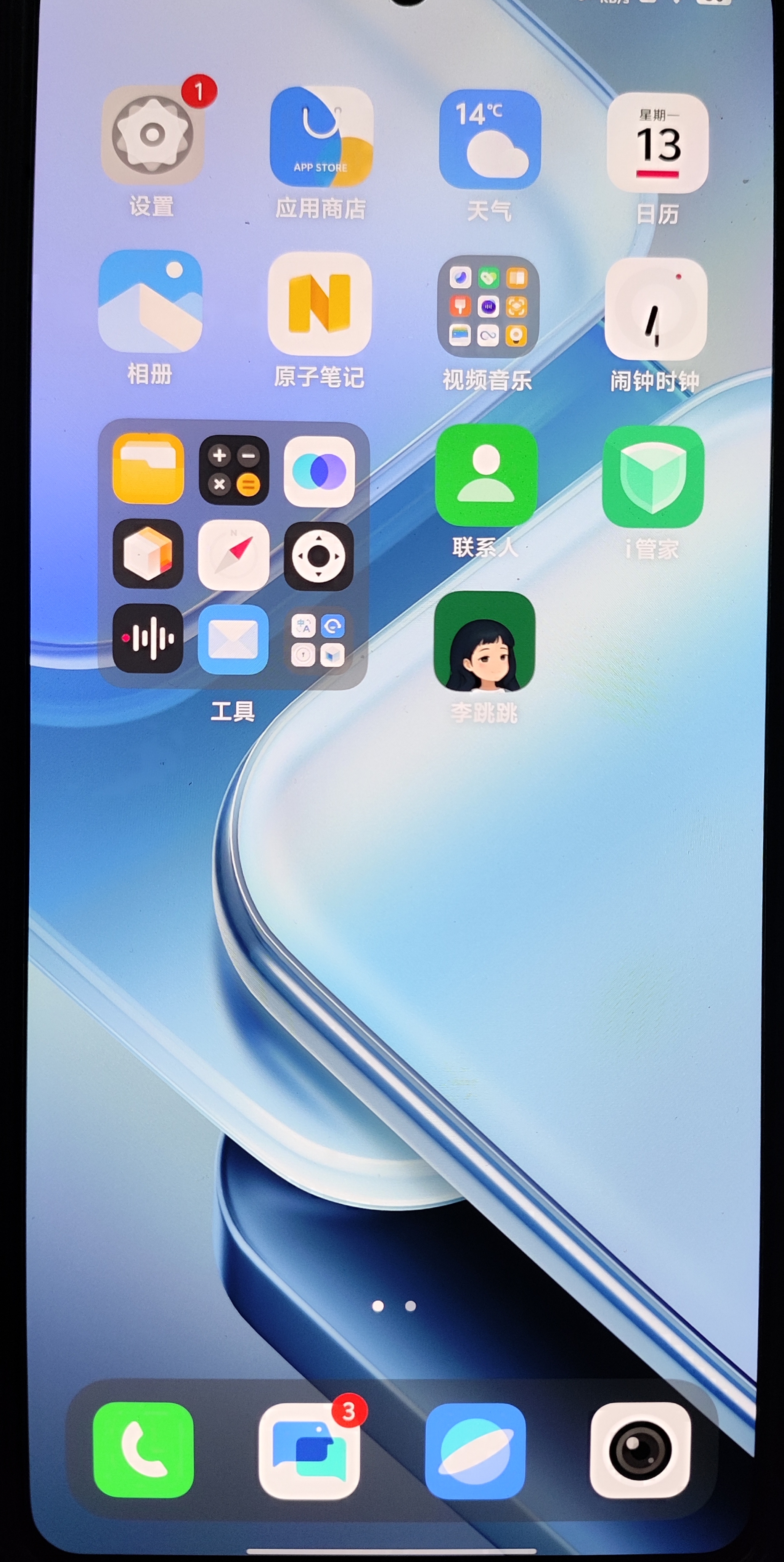Open the 闹钟时钟 clock app
Viewport: 784px width, 1562px height.
(x=655, y=309)
